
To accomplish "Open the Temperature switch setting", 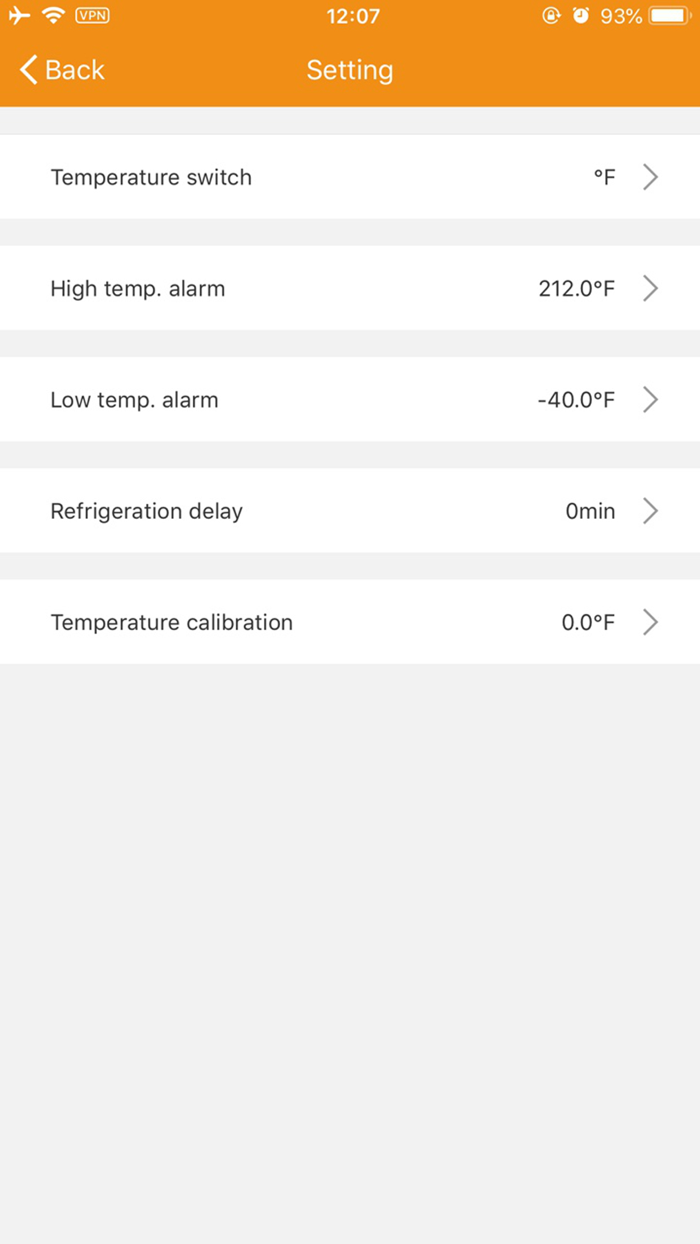I will tap(350, 177).
